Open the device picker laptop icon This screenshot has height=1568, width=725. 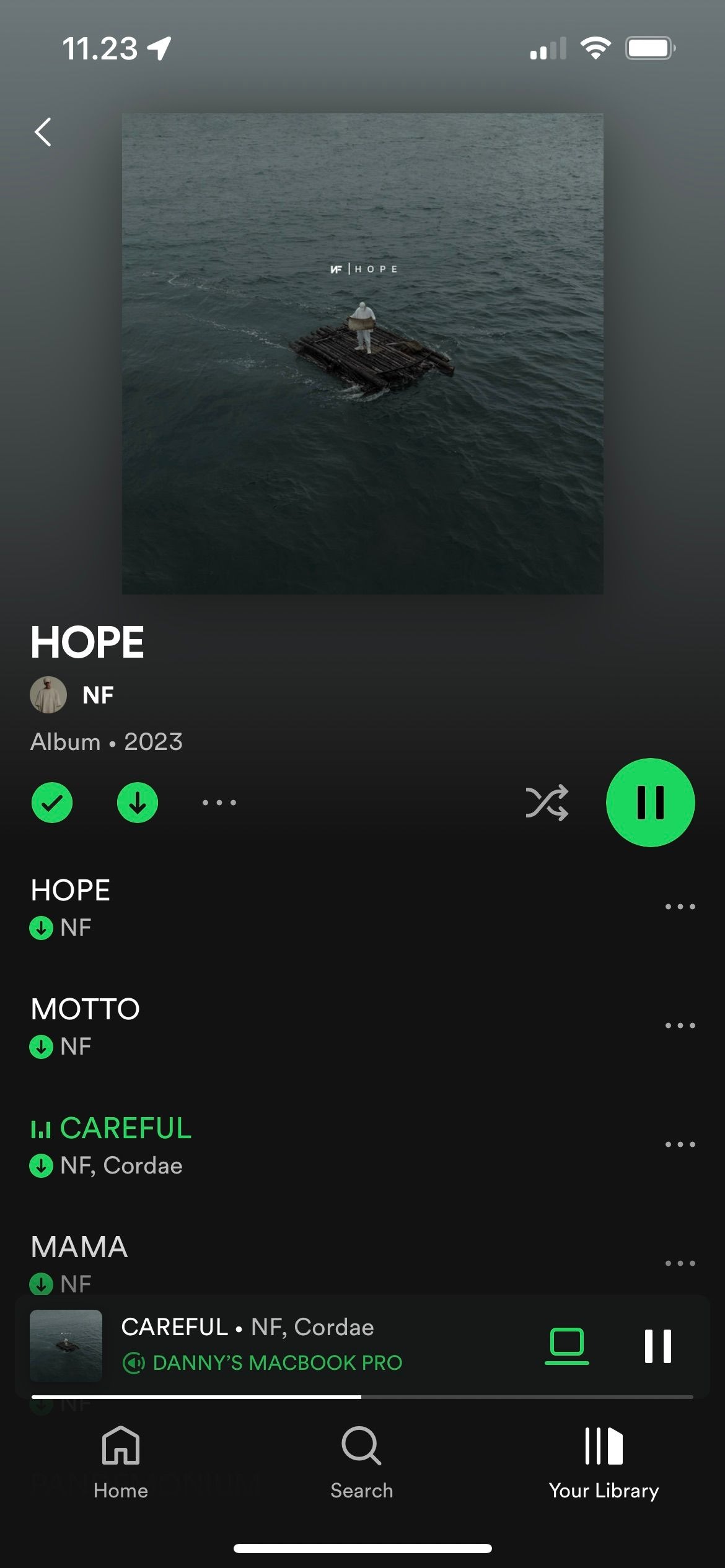567,1346
